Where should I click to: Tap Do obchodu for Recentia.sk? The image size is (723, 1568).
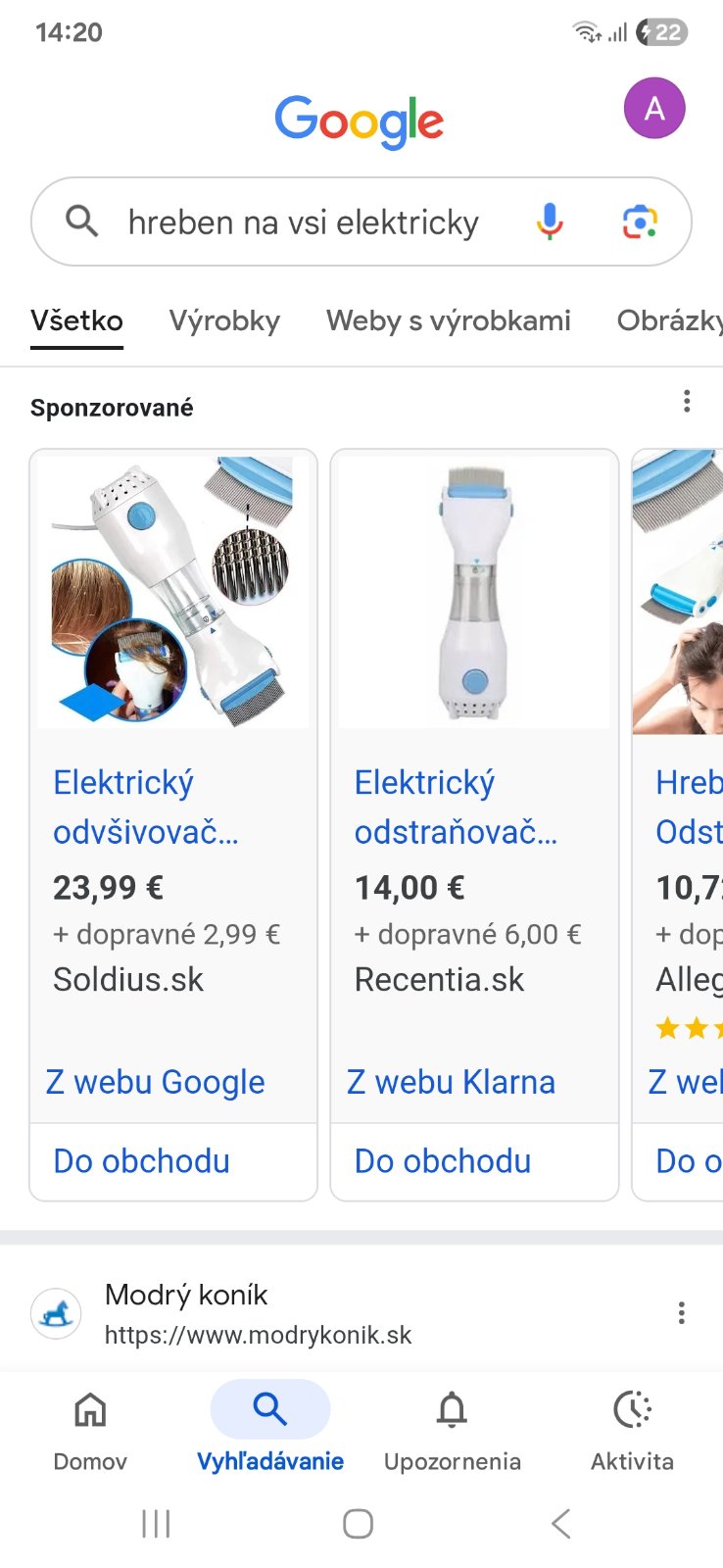coord(443,1161)
